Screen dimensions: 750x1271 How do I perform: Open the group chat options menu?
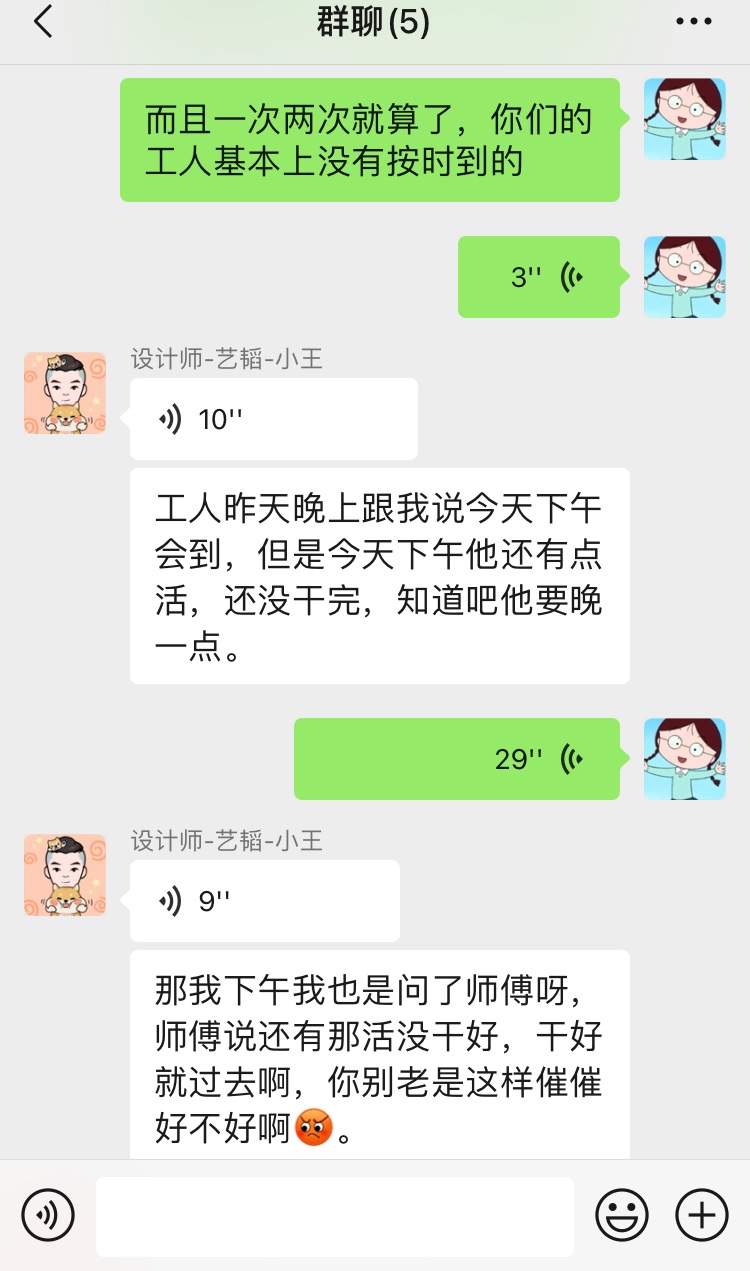click(x=694, y=22)
